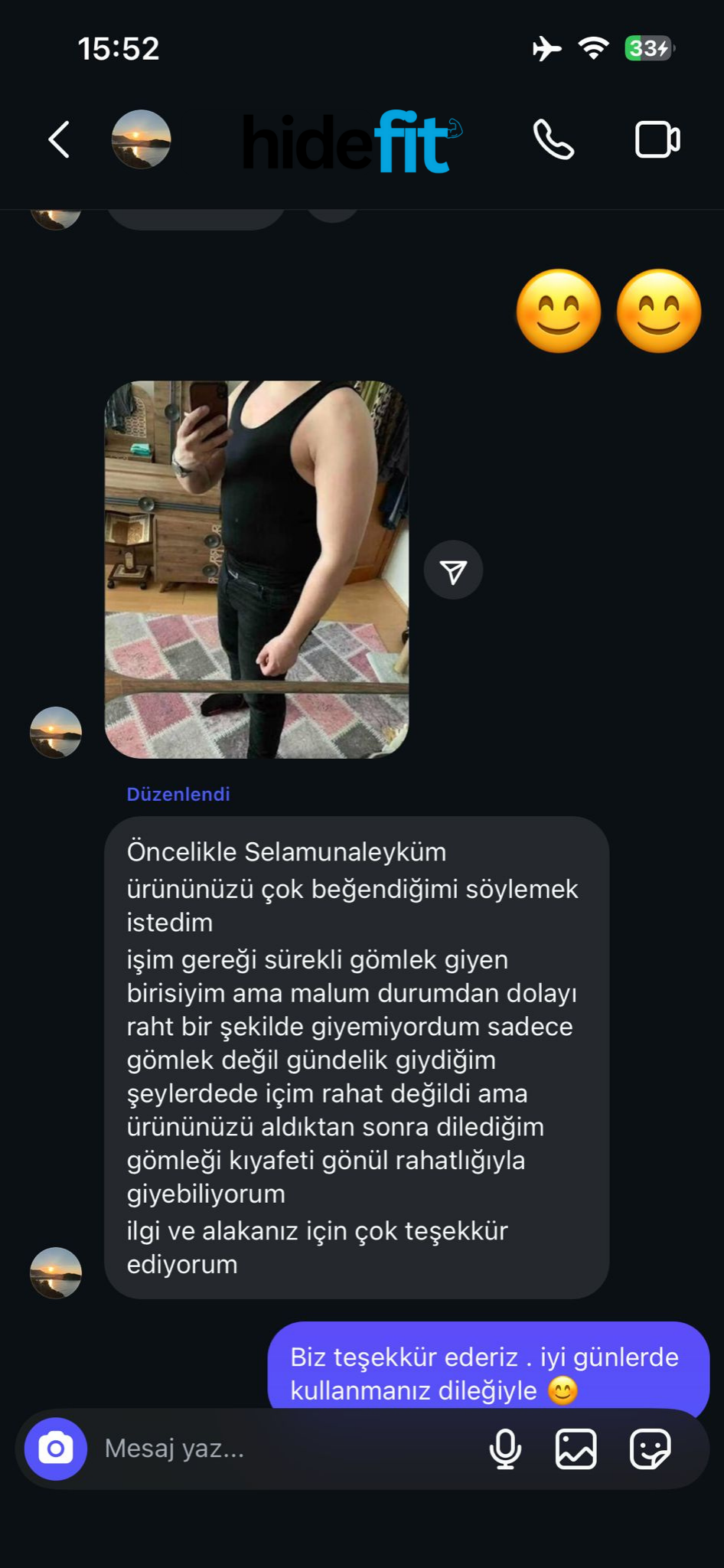Image resolution: width=724 pixels, height=1568 pixels.
Task: Open the sticker picker
Action: click(x=650, y=1449)
